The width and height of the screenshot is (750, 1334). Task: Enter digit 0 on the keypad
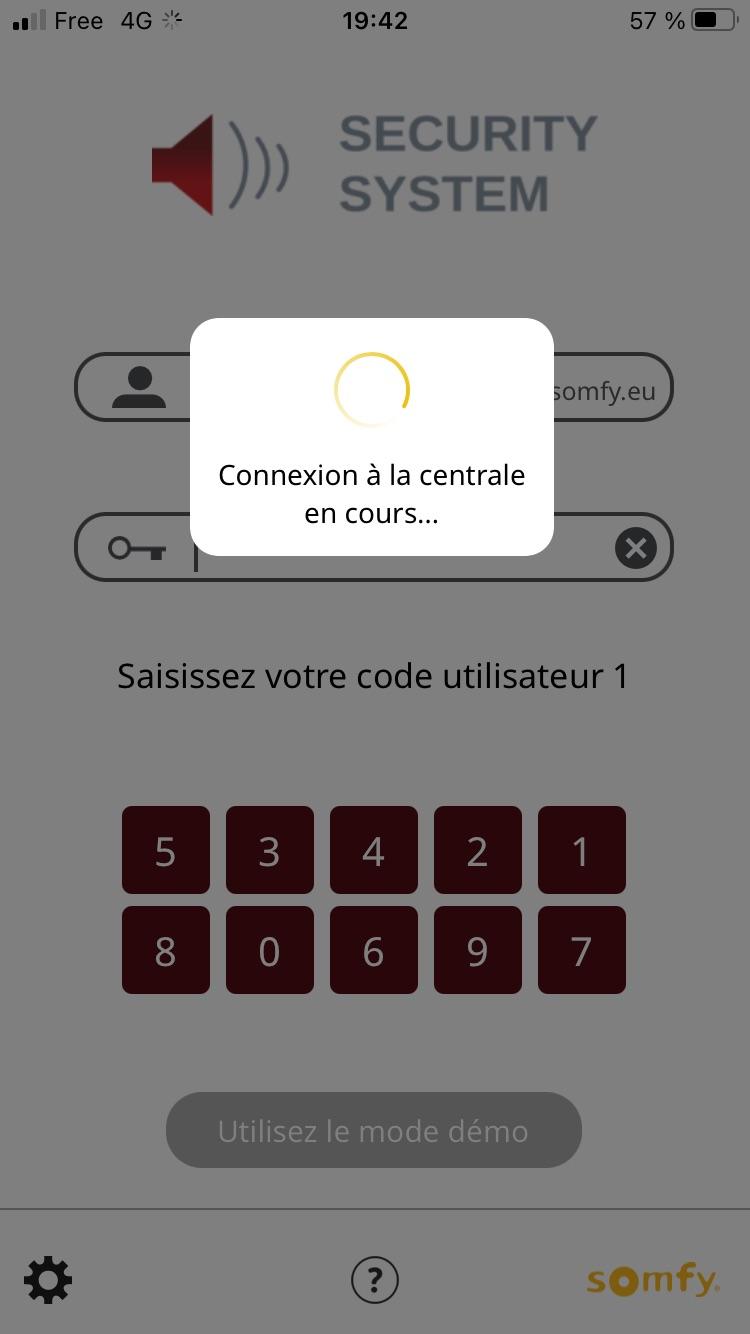pos(270,950)
